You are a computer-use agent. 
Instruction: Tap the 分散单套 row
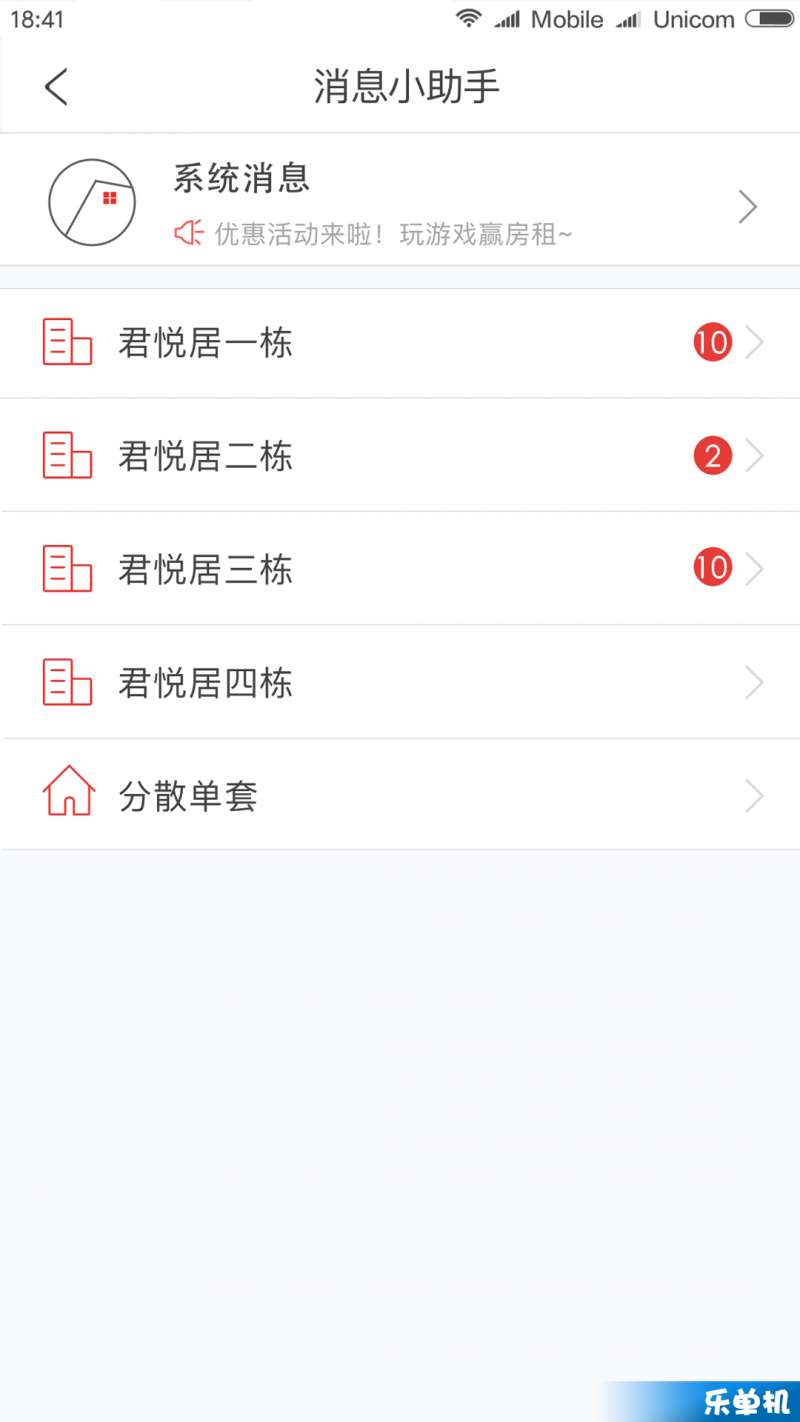[400, 796]
